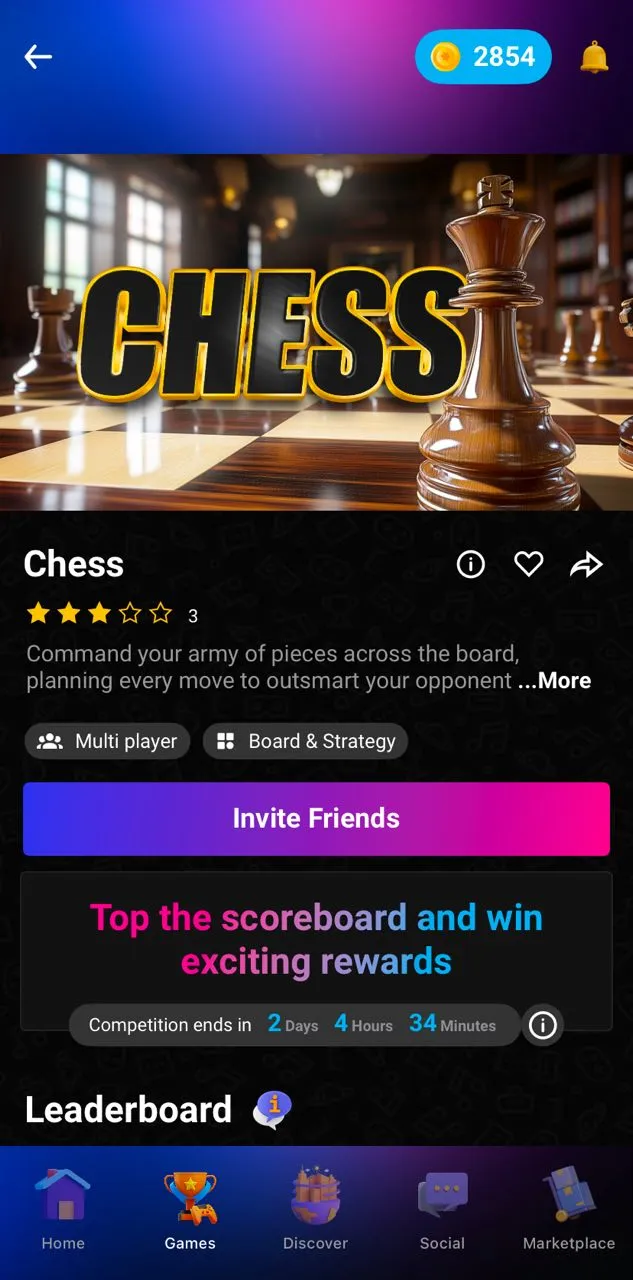Open the coin balance of 2854
The width and height of the screenshot is (633, 1280).
point(483,57)
